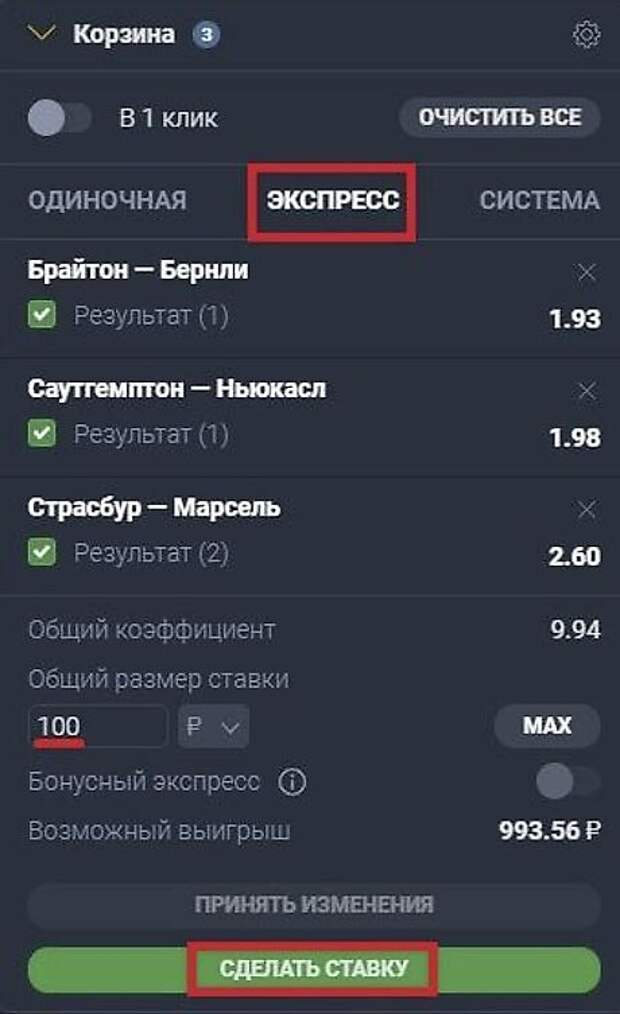
Task: Tap ПРИНЯТЬ ИЗМЕНЕНИЯ button
Action: [314, 904]
